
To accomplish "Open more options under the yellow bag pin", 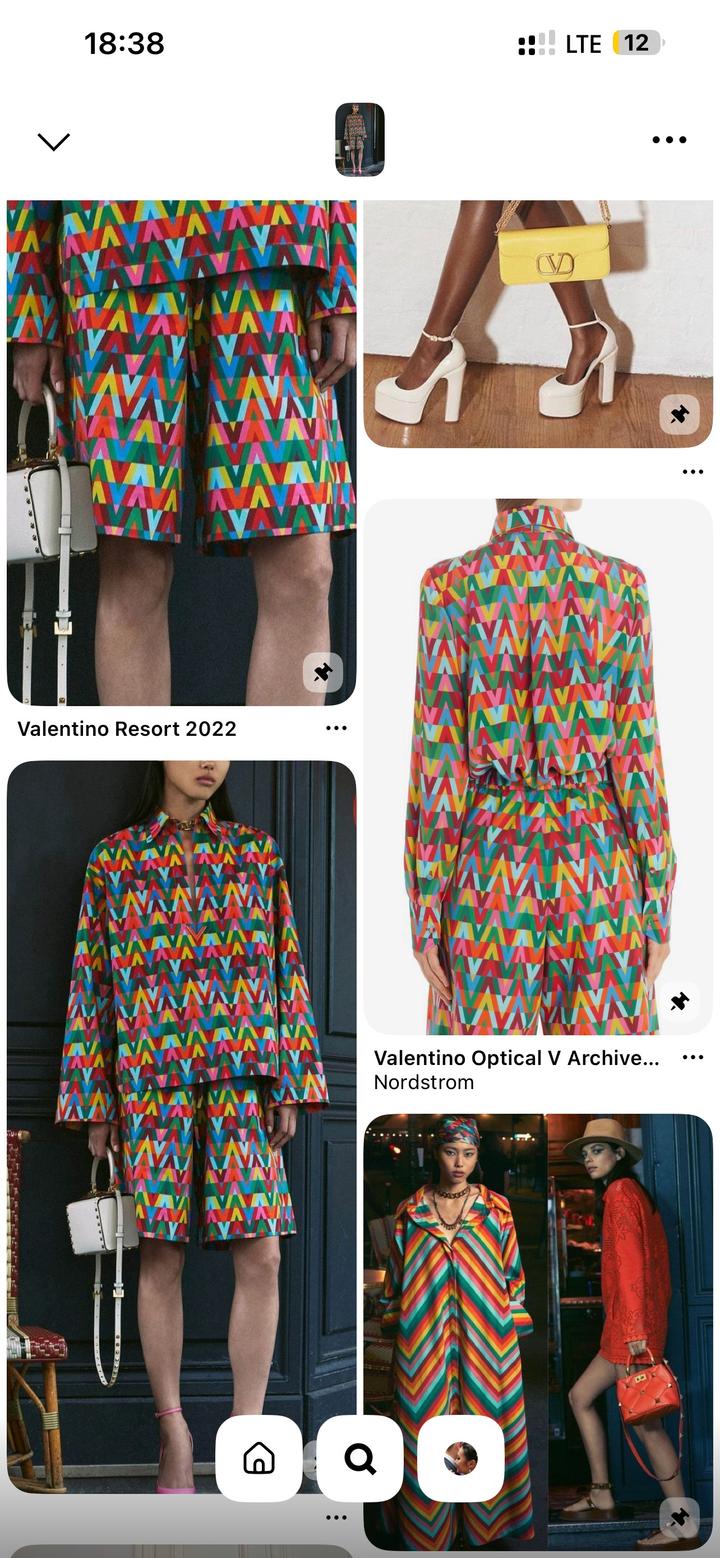I will (693, 471).
